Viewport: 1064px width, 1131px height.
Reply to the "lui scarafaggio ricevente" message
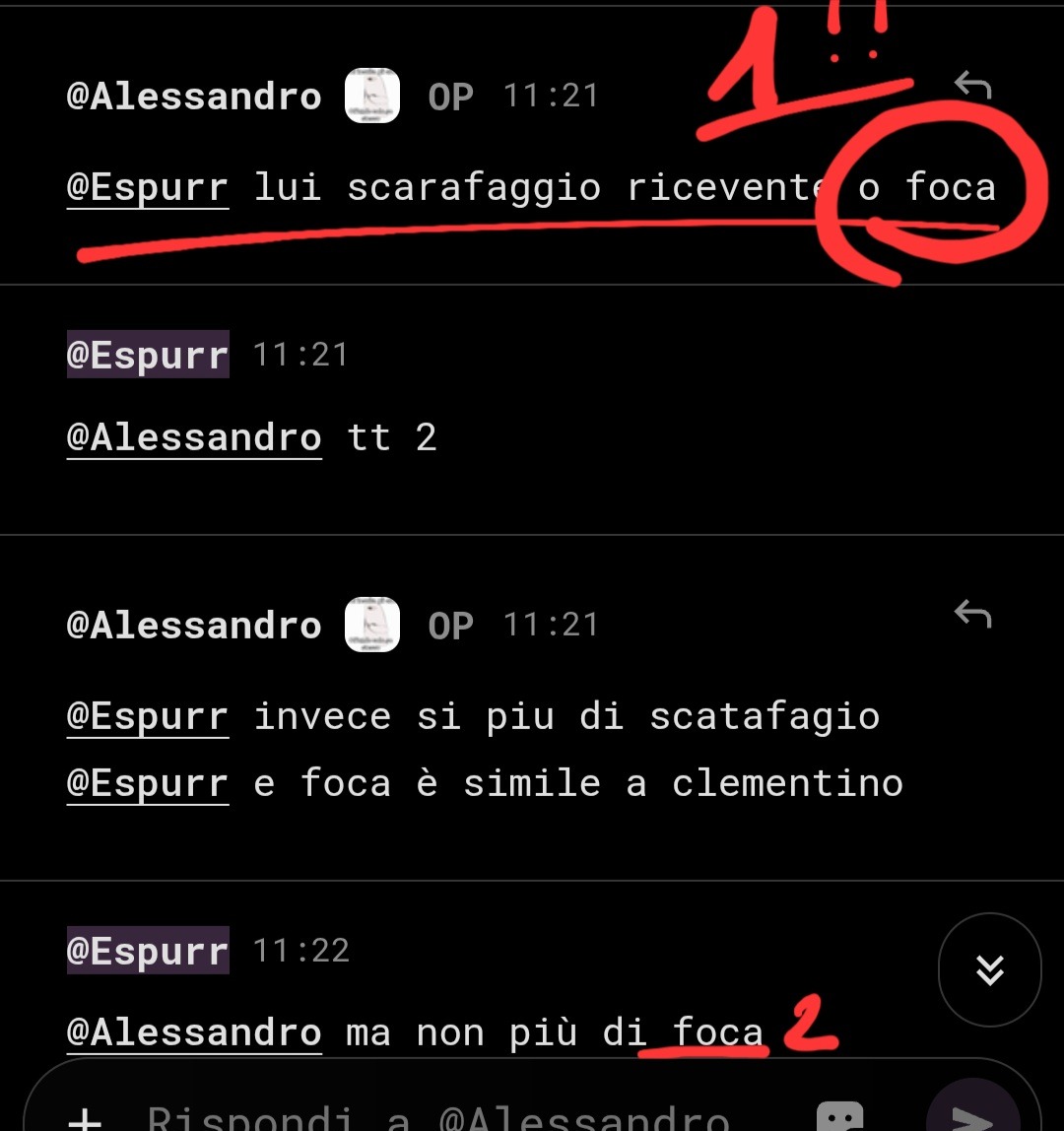(972, 88)
